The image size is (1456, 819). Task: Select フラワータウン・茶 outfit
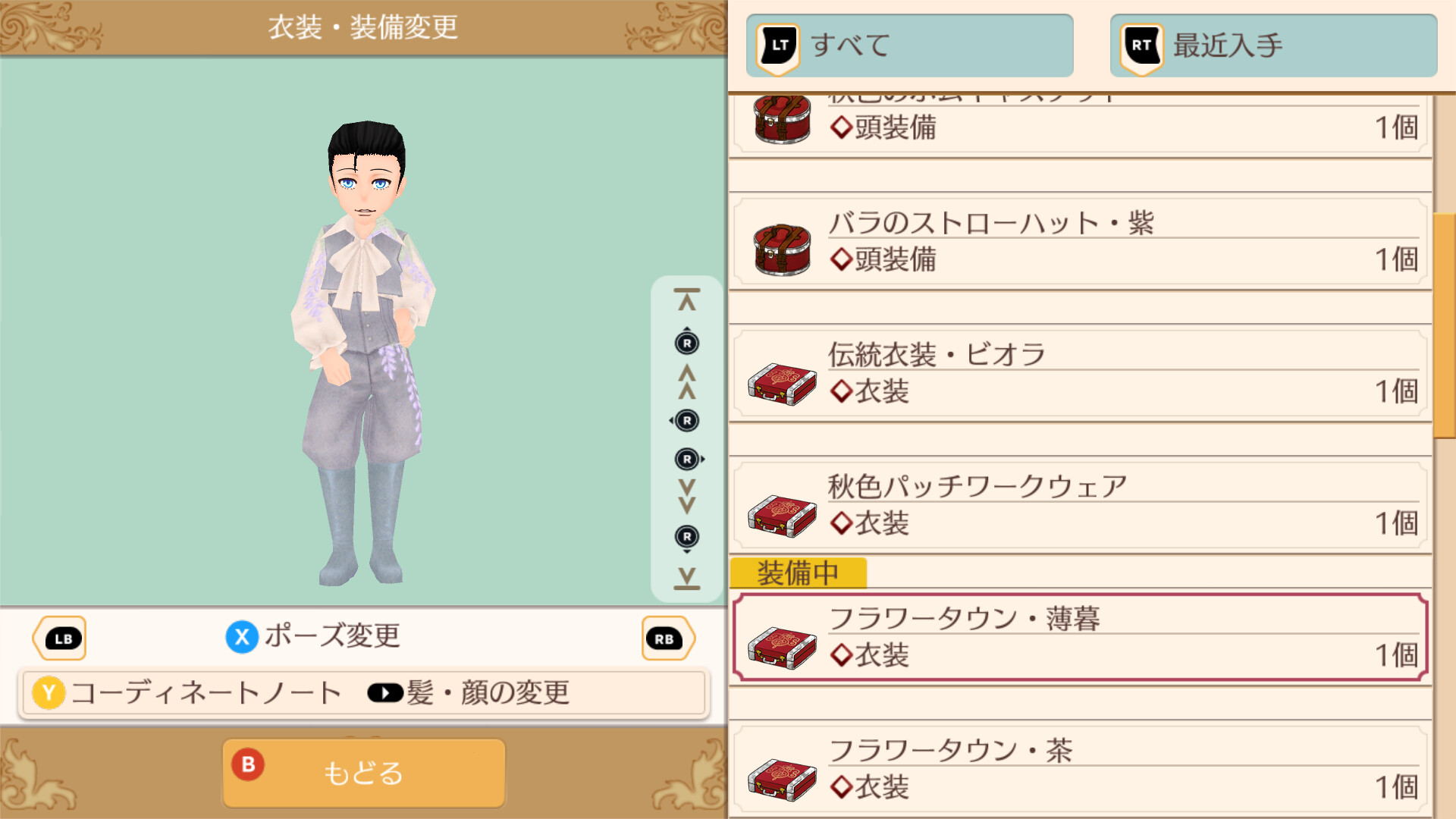tap(1080, 768)
